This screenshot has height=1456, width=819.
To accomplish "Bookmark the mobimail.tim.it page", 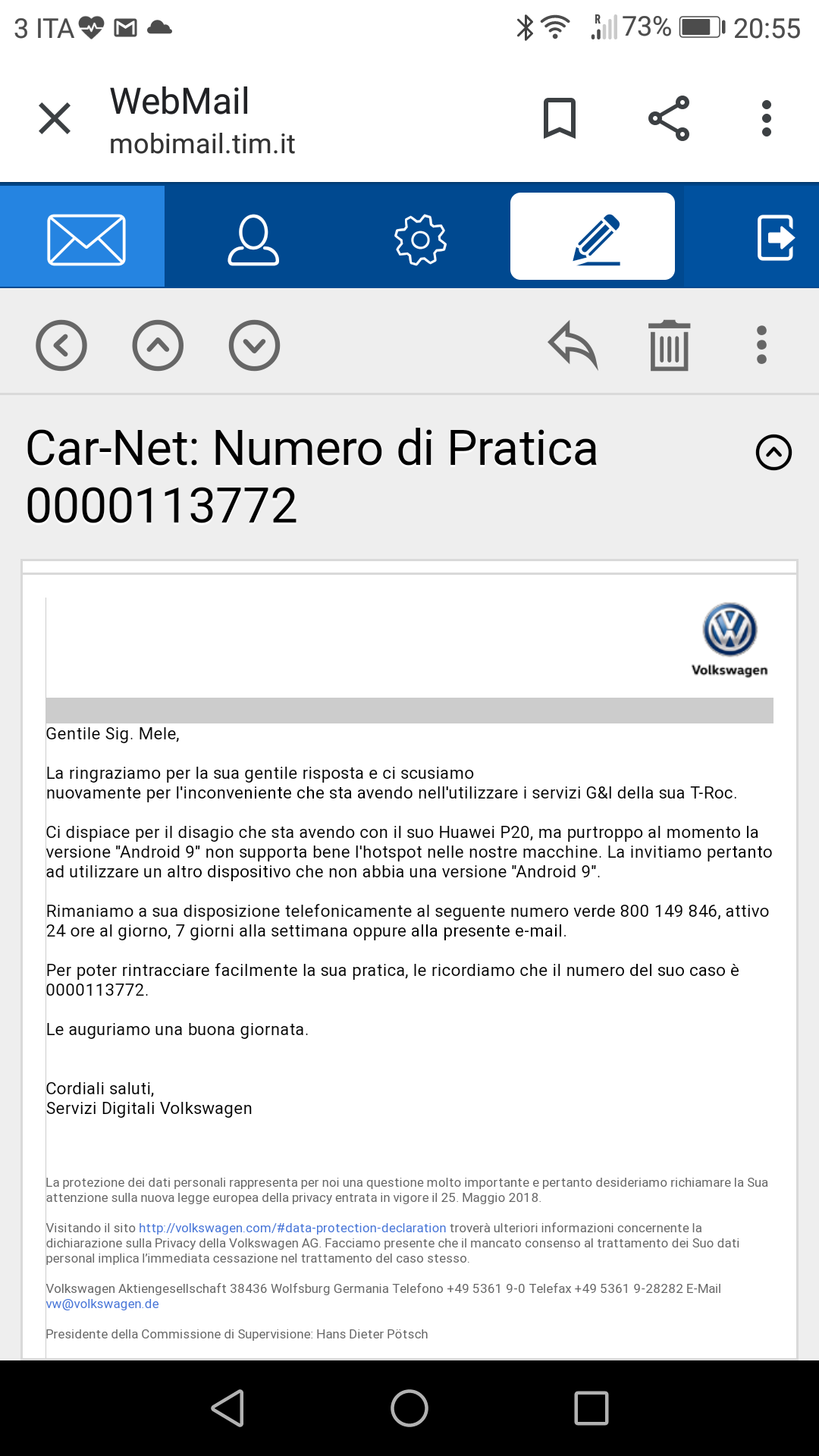I will point(560,118).
